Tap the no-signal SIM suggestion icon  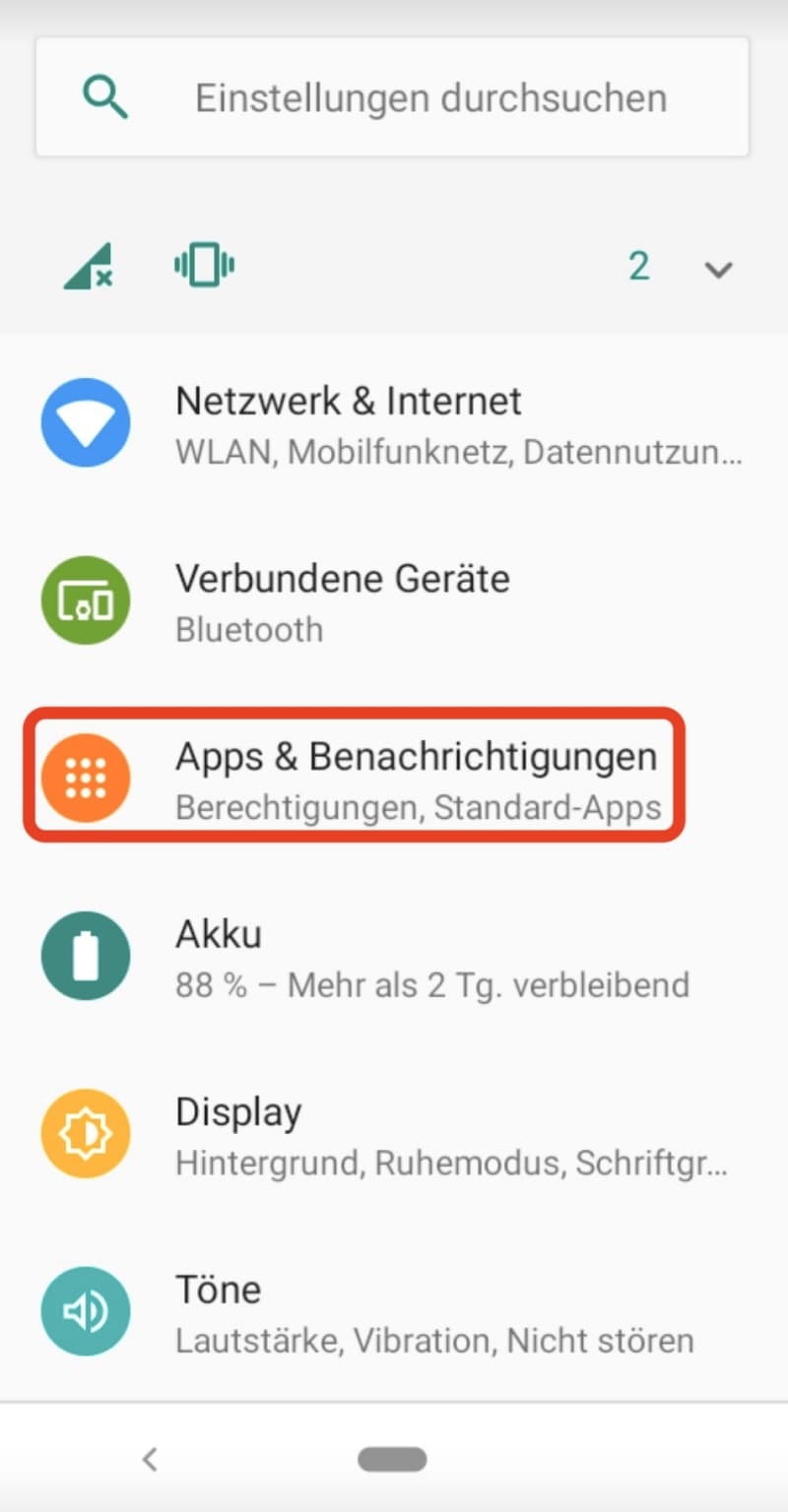pyautogui.click(x=88, y=267)
